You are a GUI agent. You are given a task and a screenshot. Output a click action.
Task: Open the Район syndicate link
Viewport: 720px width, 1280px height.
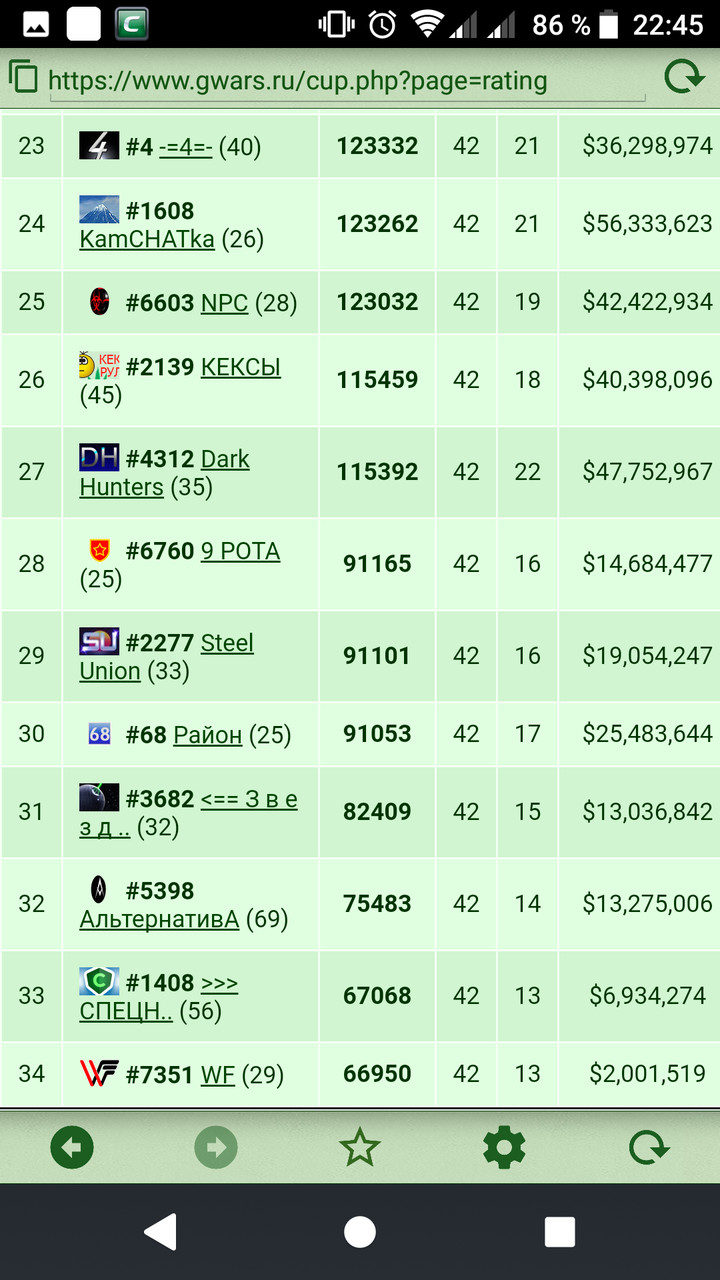click(208, 735)
